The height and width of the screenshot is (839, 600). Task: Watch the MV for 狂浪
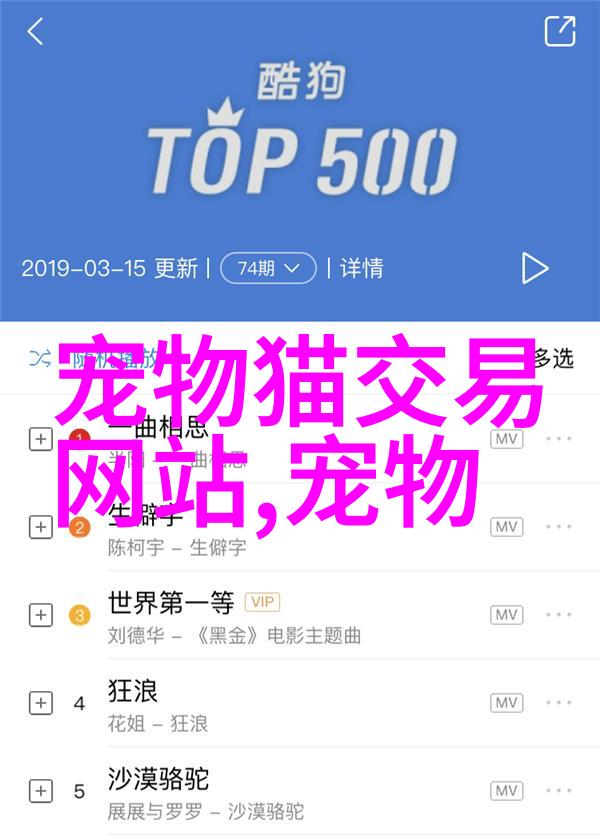[x=507, y=703]
